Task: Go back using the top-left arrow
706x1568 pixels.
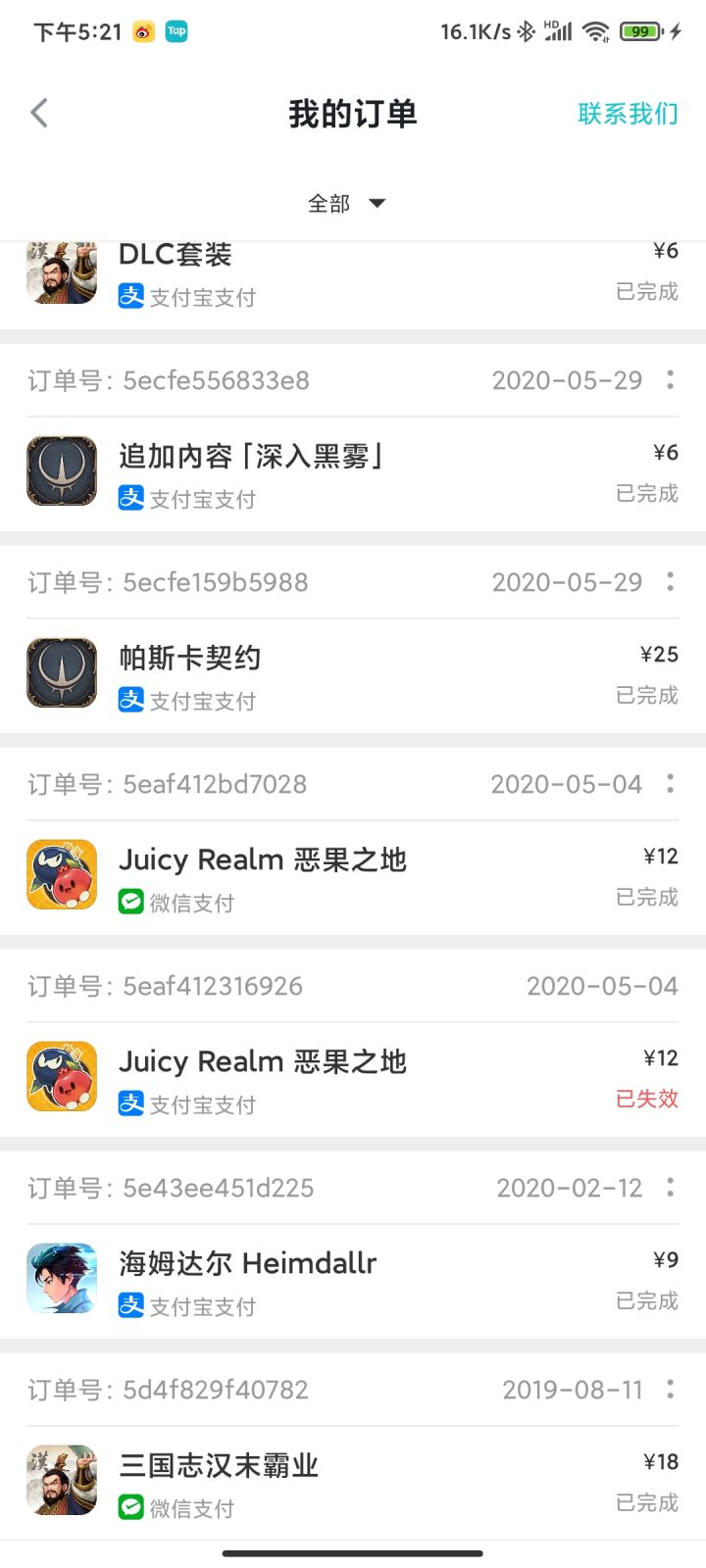Action: [39, 113]
